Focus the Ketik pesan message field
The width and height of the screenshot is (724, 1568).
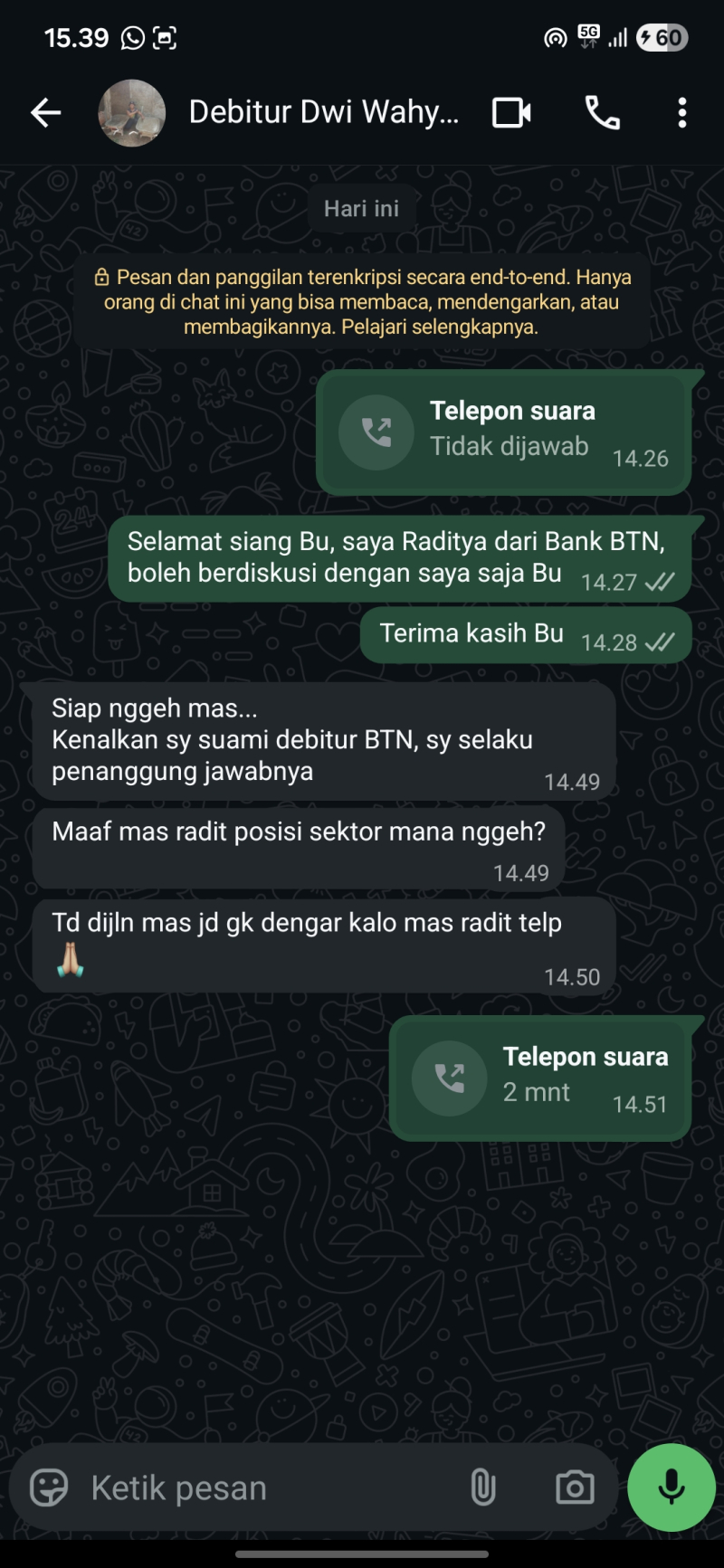(x=262, y=1487)
